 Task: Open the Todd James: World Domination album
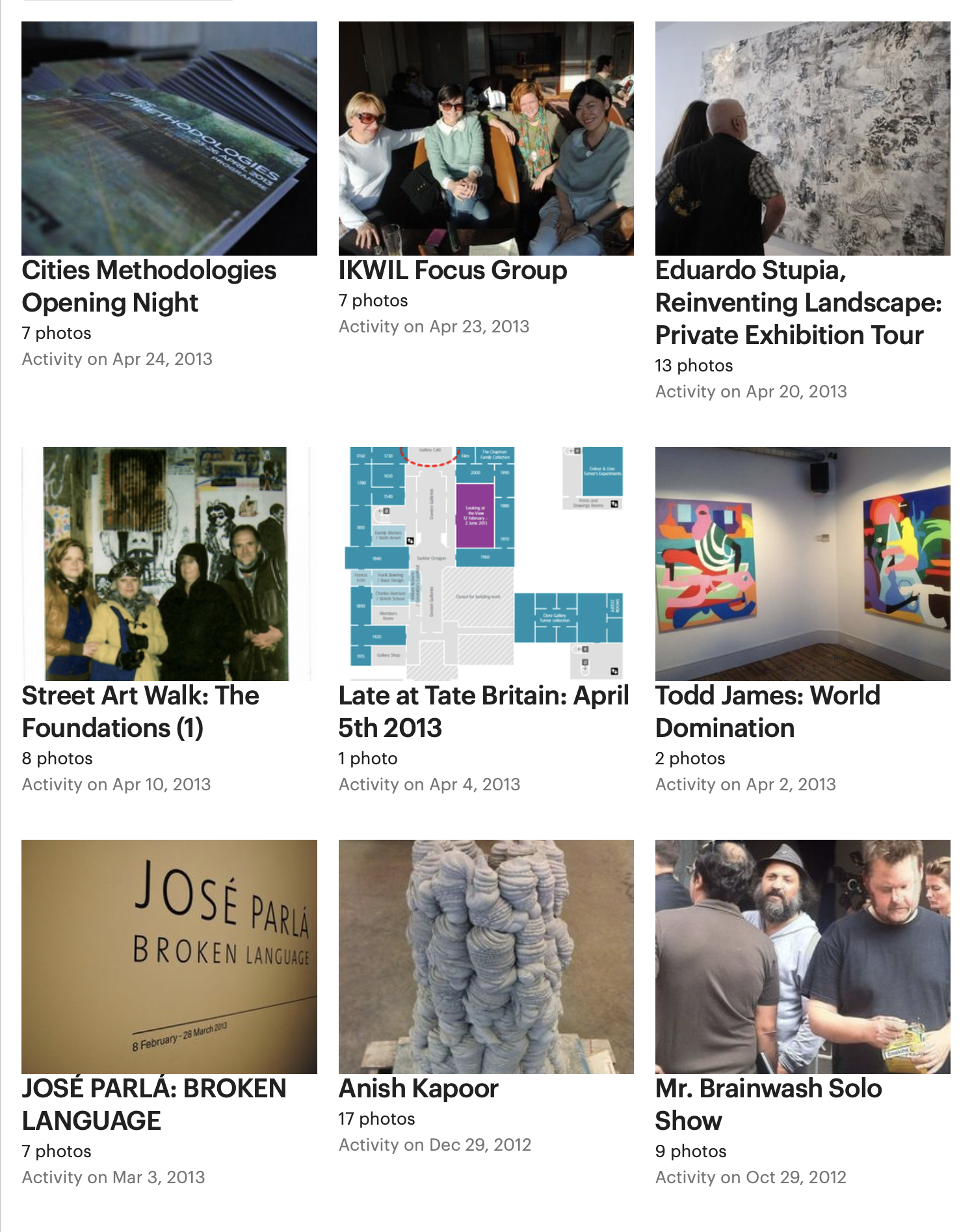(x=802, y=563)
